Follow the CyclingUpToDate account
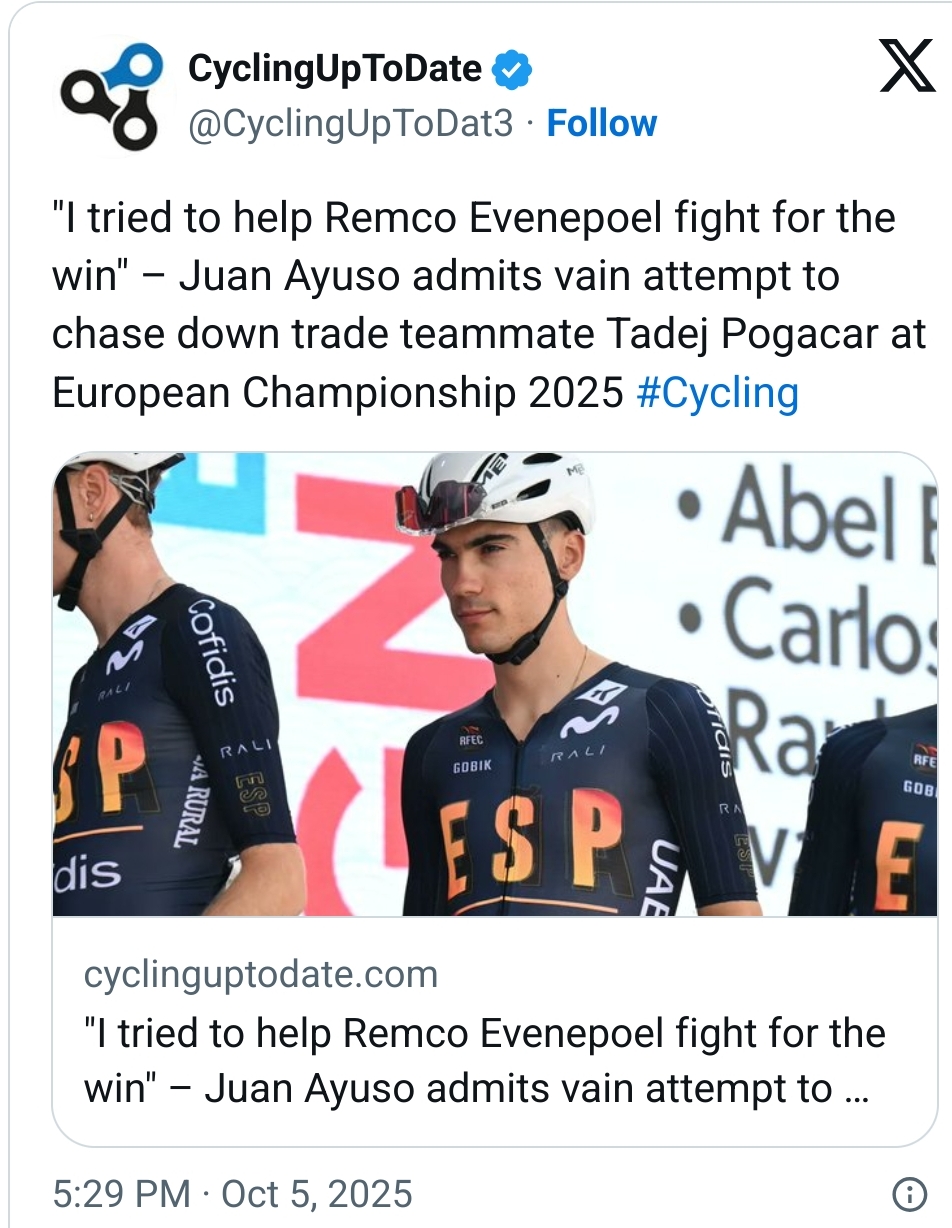Viewport: 952px width, 1228px height. pos(602,124)
